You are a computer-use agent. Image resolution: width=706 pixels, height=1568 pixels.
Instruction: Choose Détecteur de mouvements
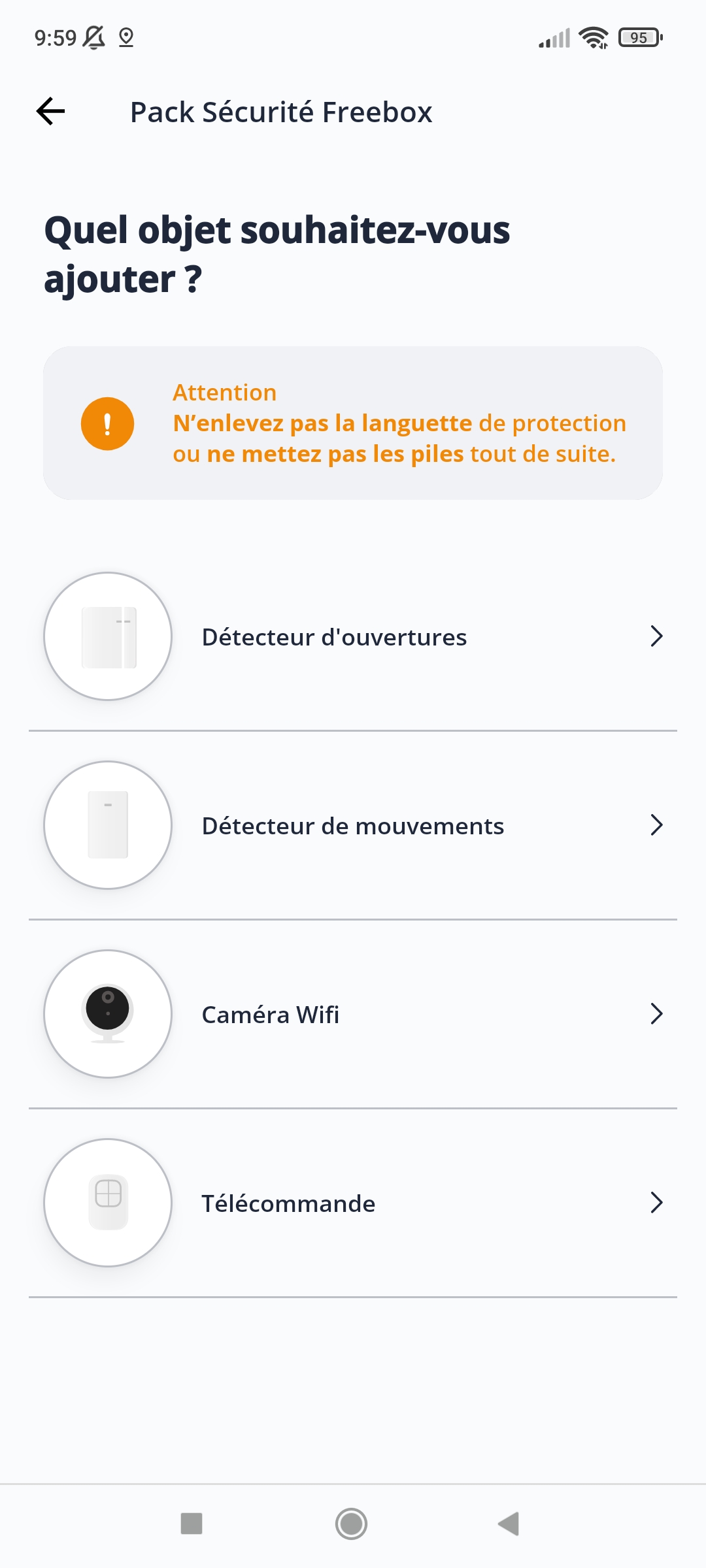pos(353,825)
